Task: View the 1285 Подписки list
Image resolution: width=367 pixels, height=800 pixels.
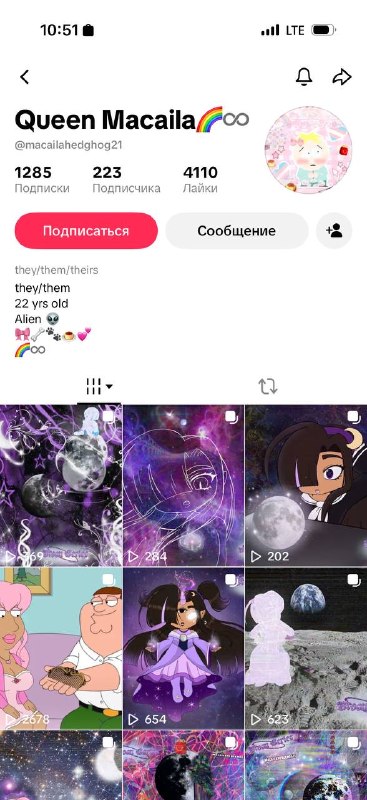Action: [x=42, y=180]
